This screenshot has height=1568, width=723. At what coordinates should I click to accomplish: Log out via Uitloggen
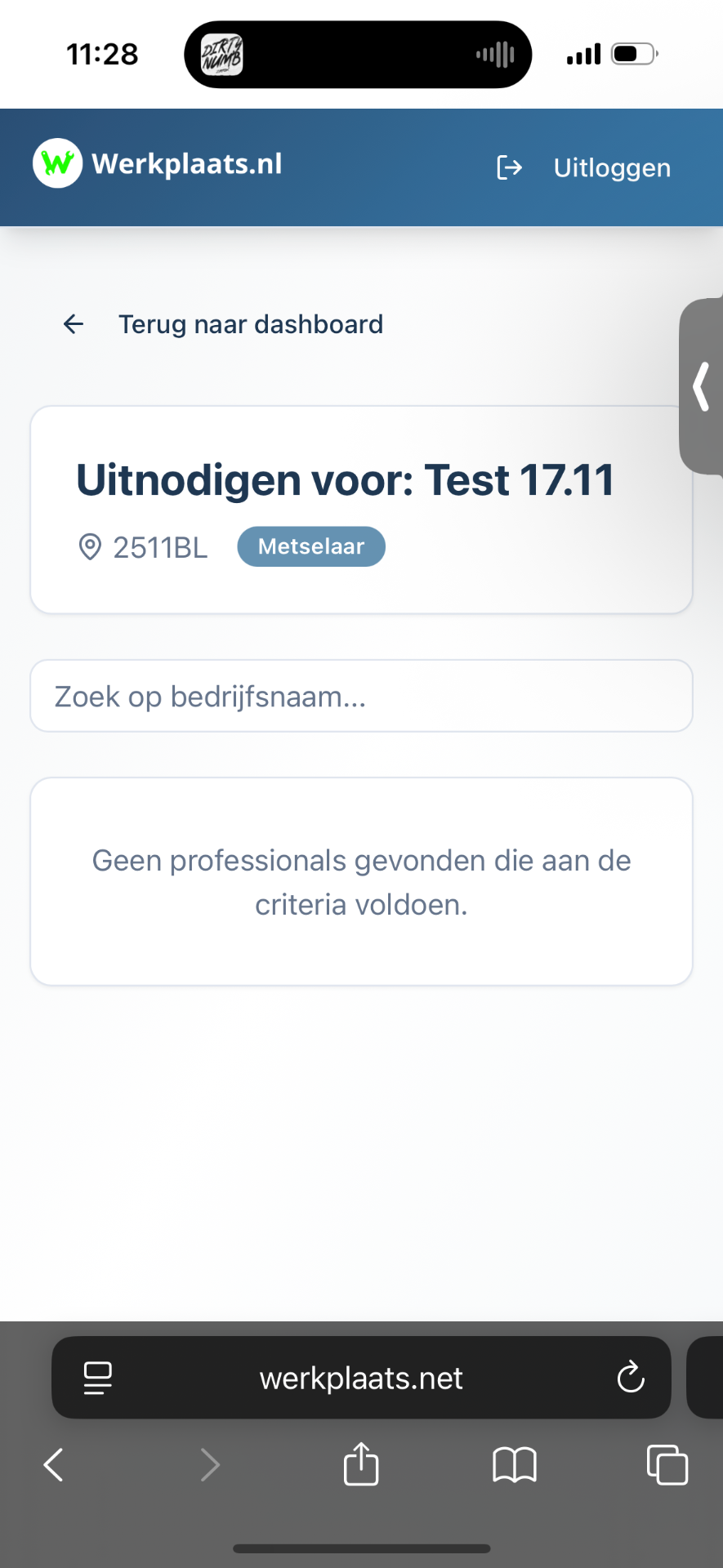pos(585,167)
